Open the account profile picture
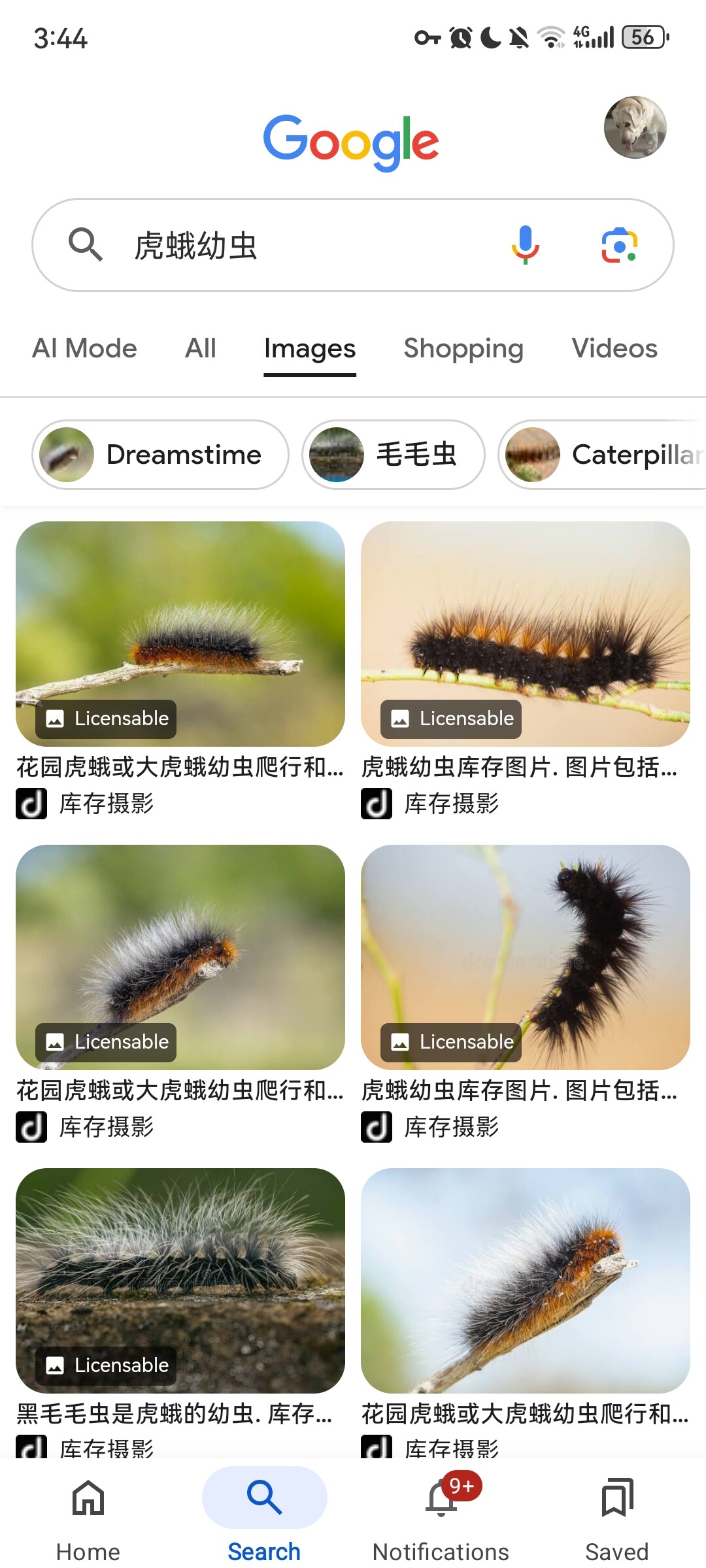 pyautogui.click(x=635, y=127)
